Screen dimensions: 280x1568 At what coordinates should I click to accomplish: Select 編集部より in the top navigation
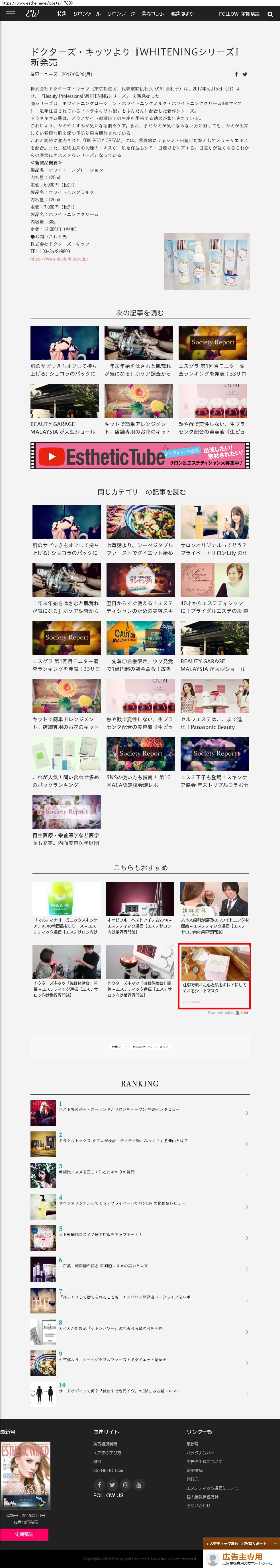[182, 13]
